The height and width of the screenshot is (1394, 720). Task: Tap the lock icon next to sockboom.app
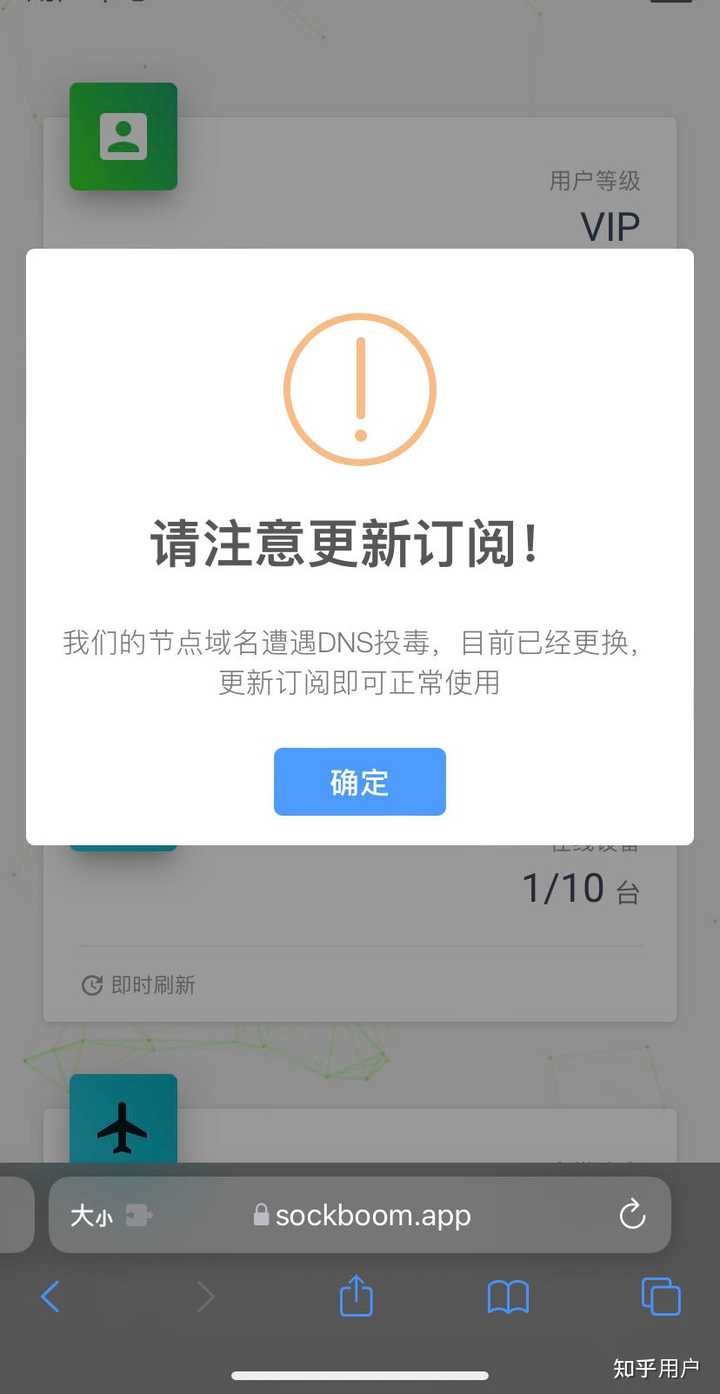(x=260, y=1215)
